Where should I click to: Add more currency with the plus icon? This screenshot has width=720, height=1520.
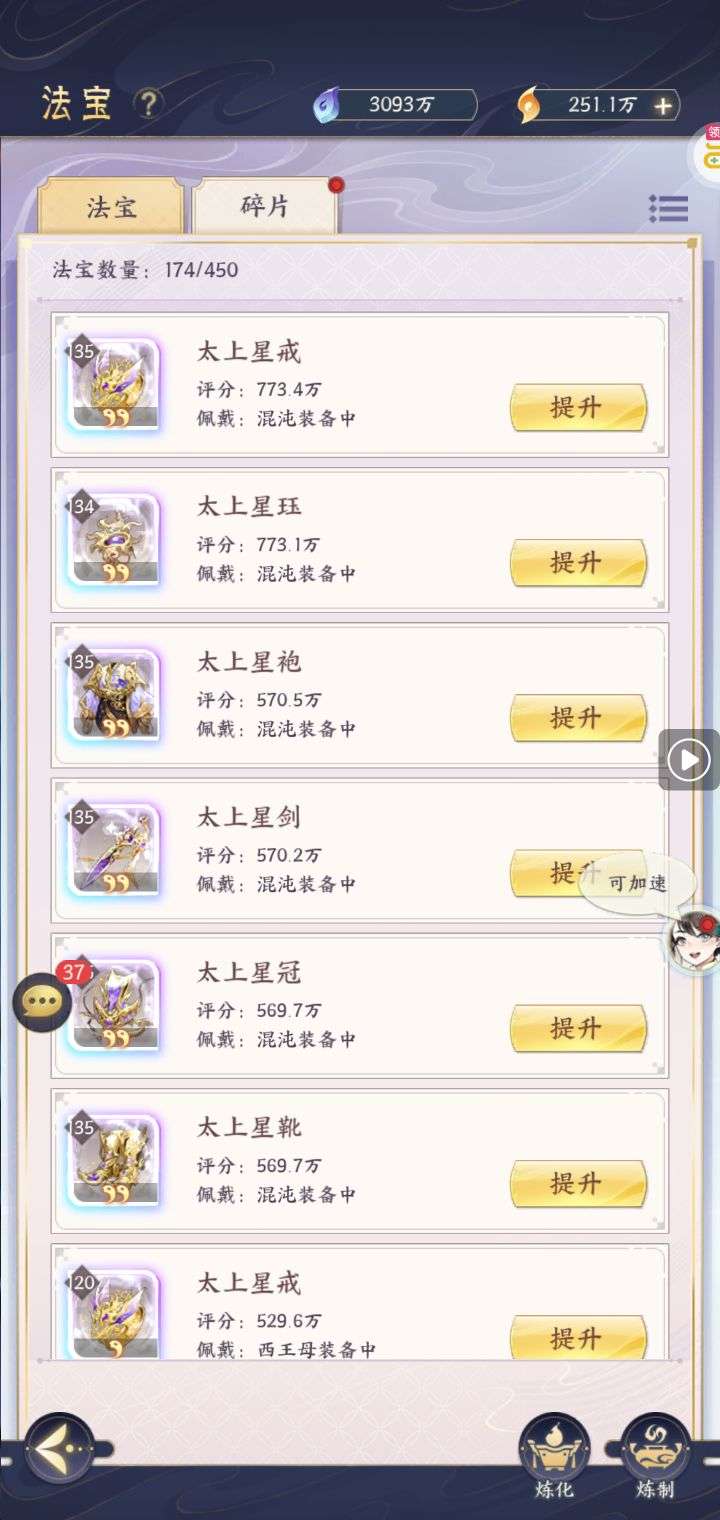pyautogui.click(x=663, y=105)
